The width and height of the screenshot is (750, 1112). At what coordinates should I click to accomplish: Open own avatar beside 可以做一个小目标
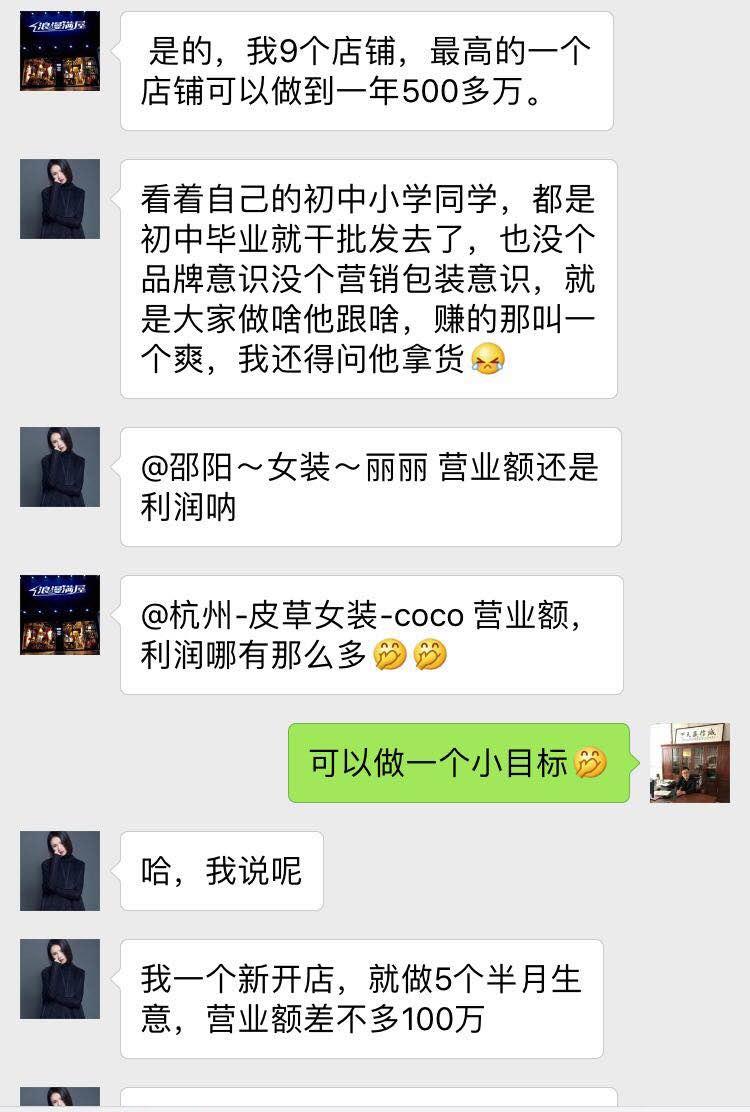coord(690,763)
